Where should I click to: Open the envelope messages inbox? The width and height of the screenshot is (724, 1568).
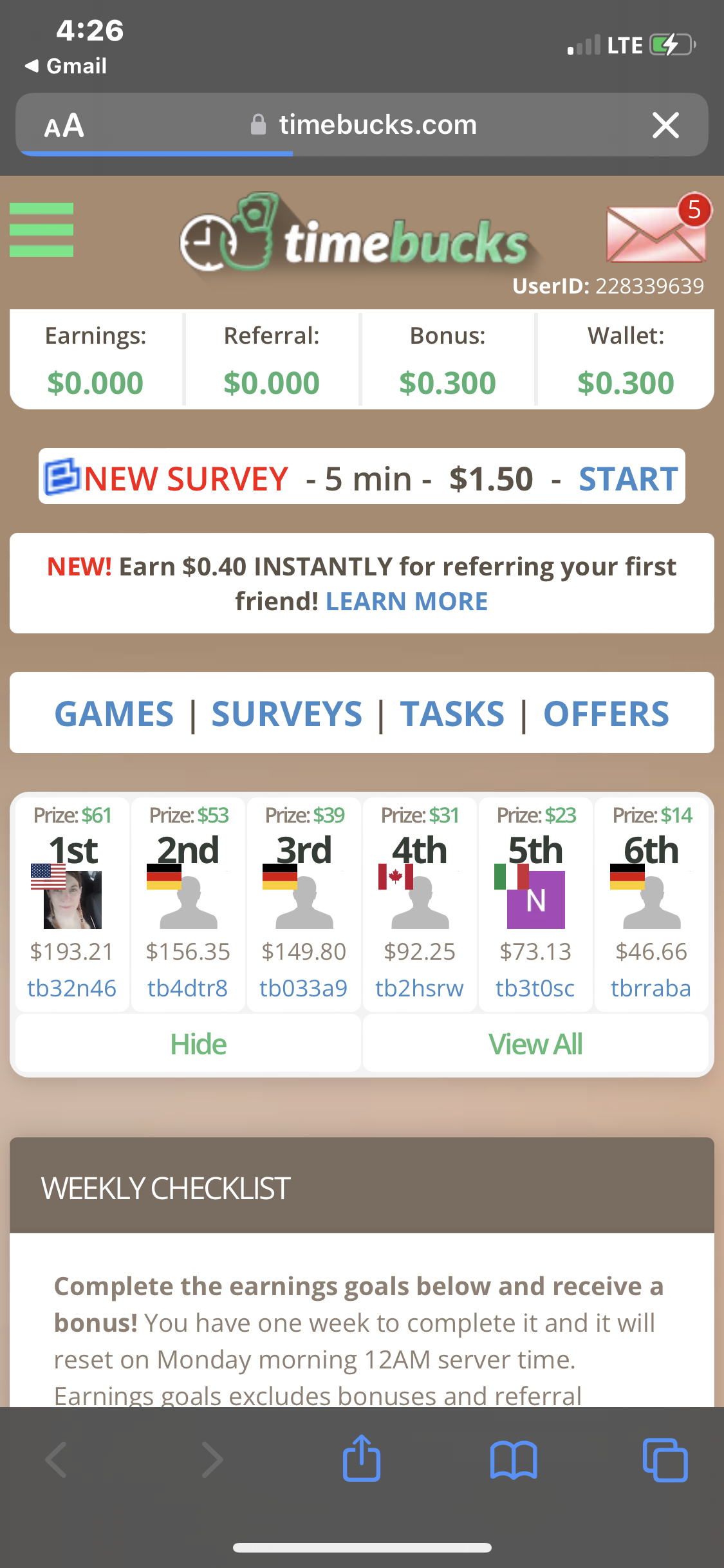(656, 232)
